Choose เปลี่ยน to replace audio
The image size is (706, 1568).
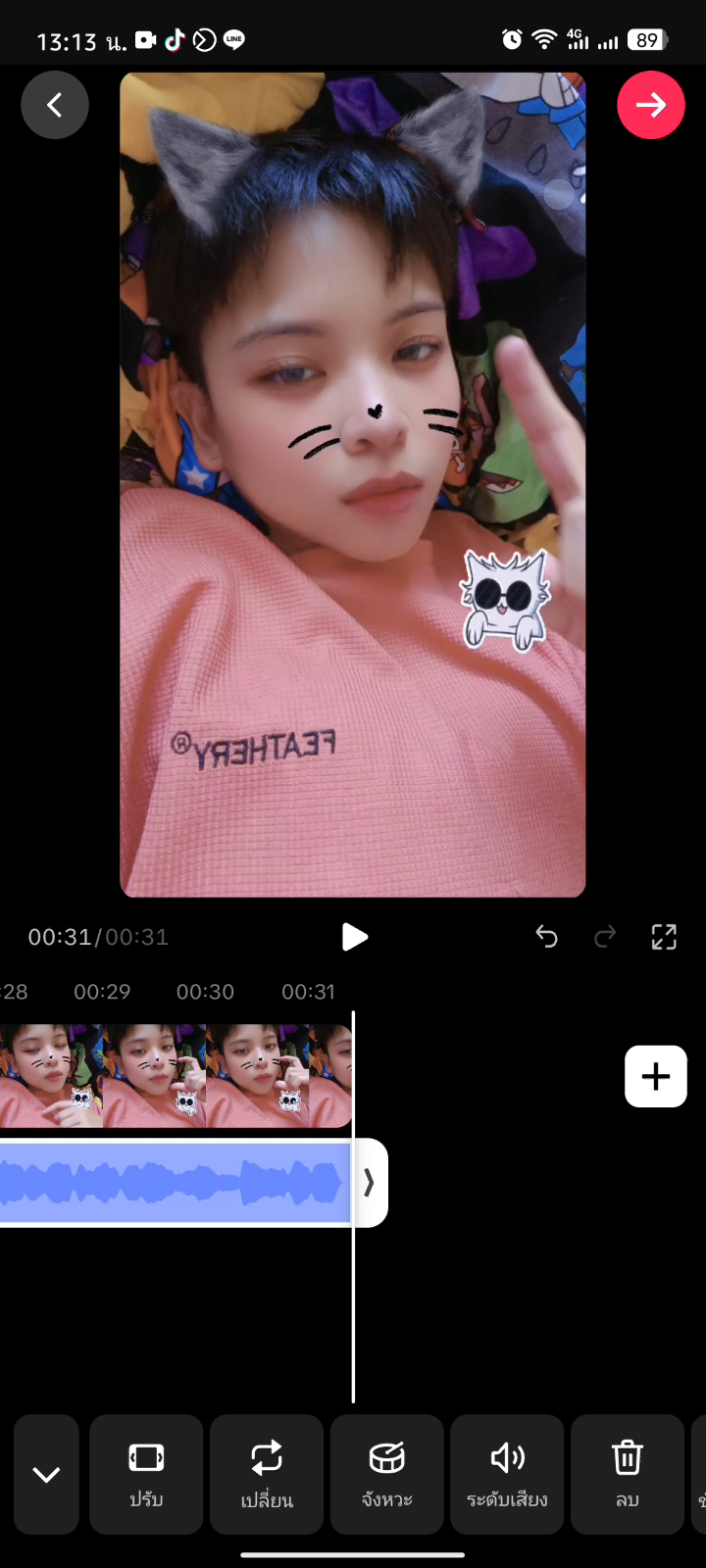(x=267, y=1474)
